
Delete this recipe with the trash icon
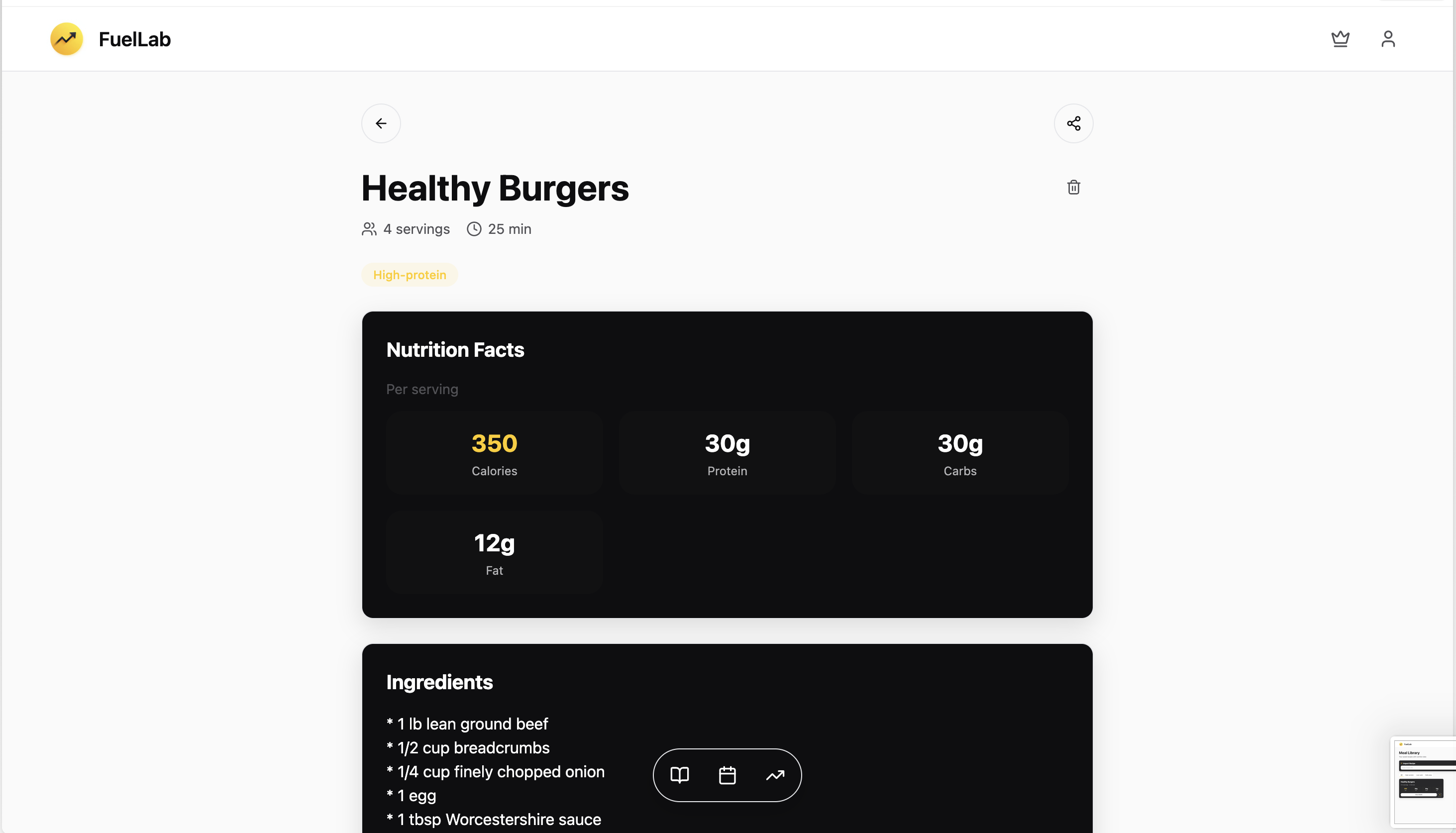click(1073, 188)
